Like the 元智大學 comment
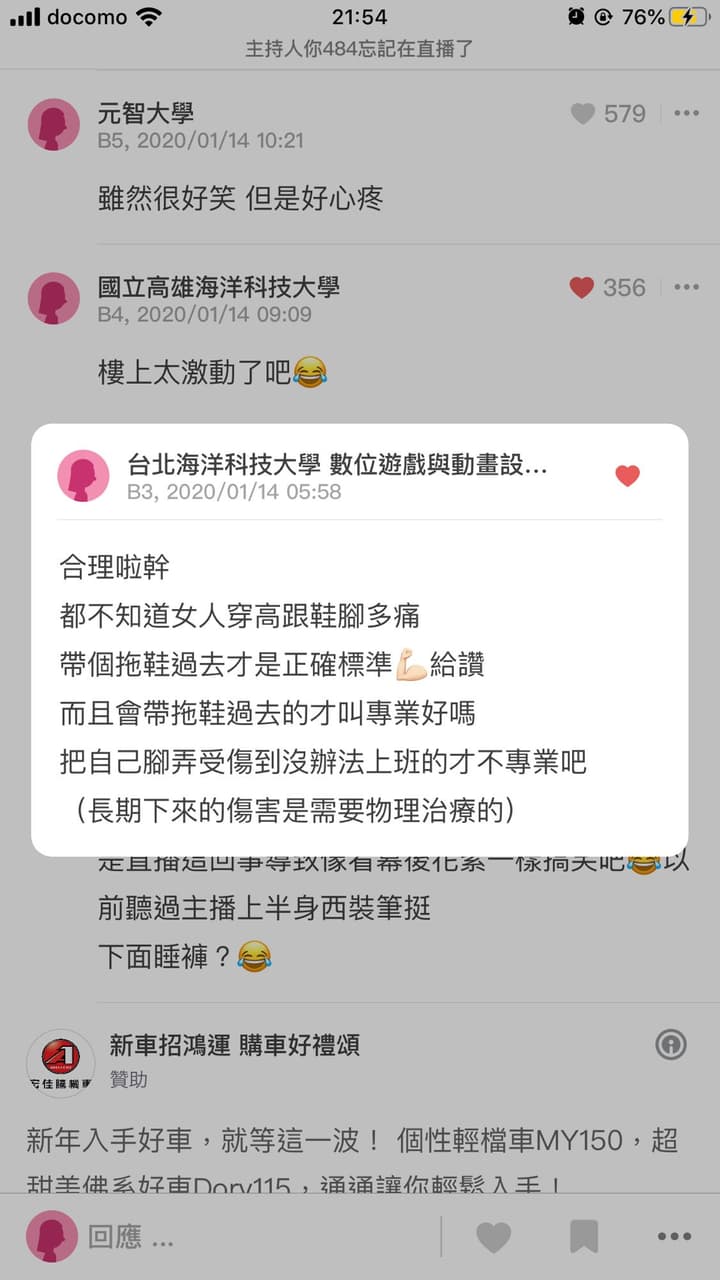 (x=583, y=114)
